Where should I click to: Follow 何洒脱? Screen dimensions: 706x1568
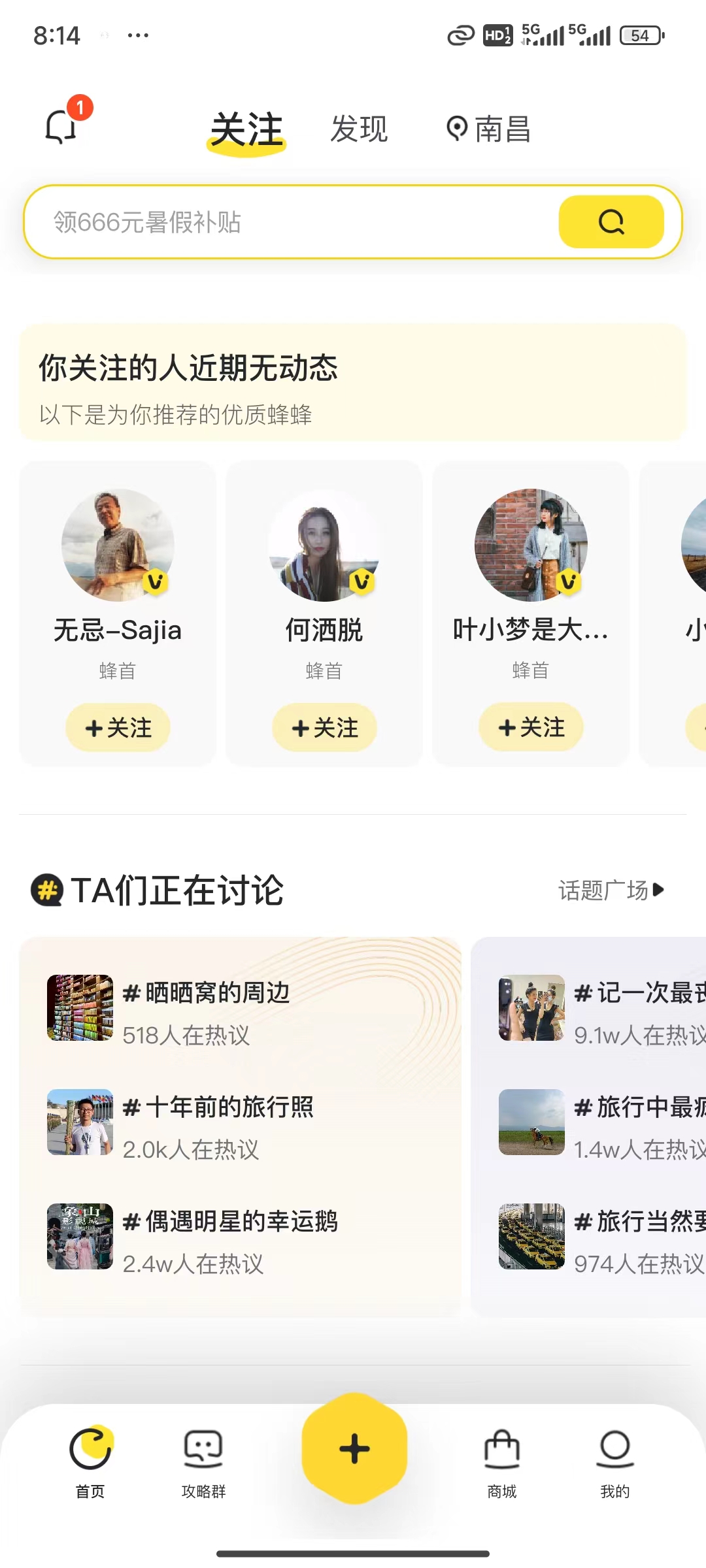[x=325, y=727]
